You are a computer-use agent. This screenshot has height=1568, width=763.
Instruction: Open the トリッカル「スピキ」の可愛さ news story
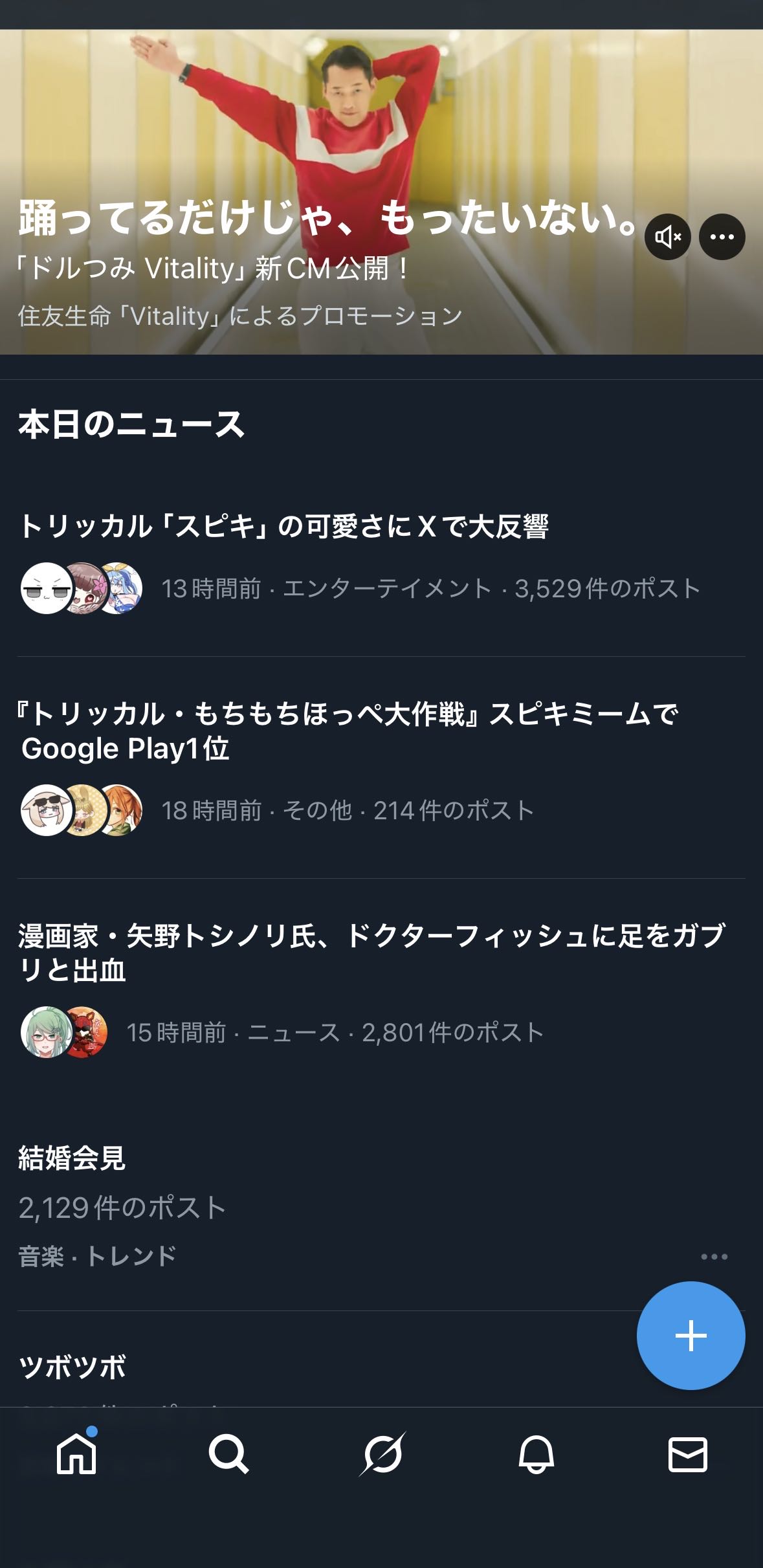(x=283, y=527)
